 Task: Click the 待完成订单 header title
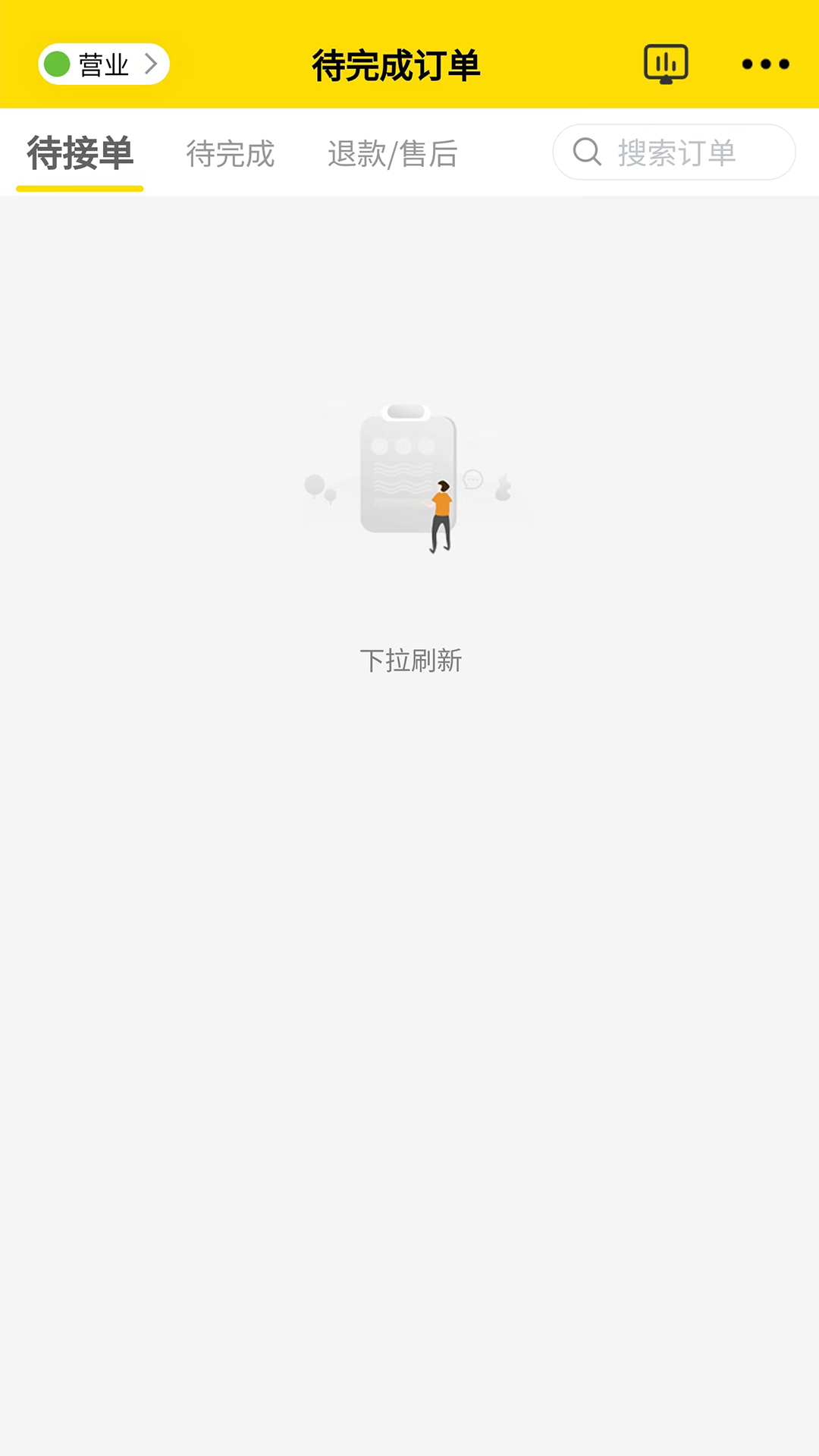click(397, 64)
